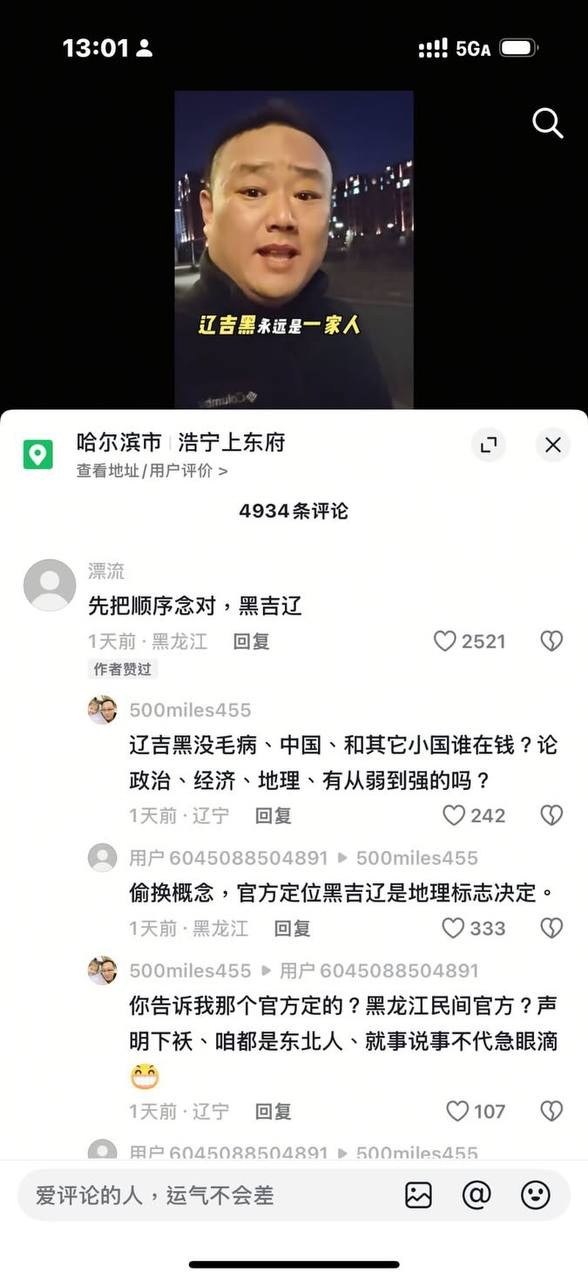
Task: Like the 偷换概念 reply with 333 likes
Action: tap(474, 928)
